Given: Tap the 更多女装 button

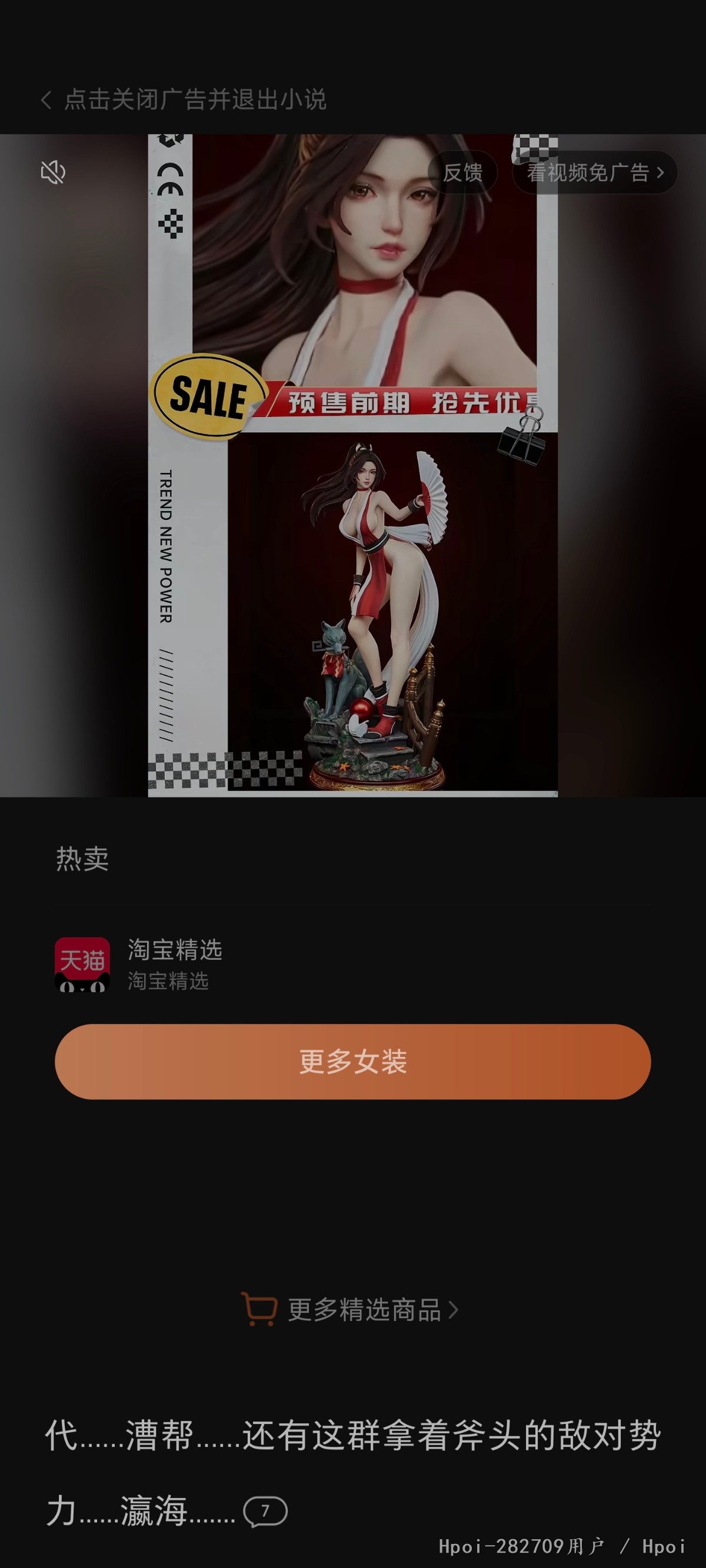Looking at the screenshot, I should (x=352, y=1062).
